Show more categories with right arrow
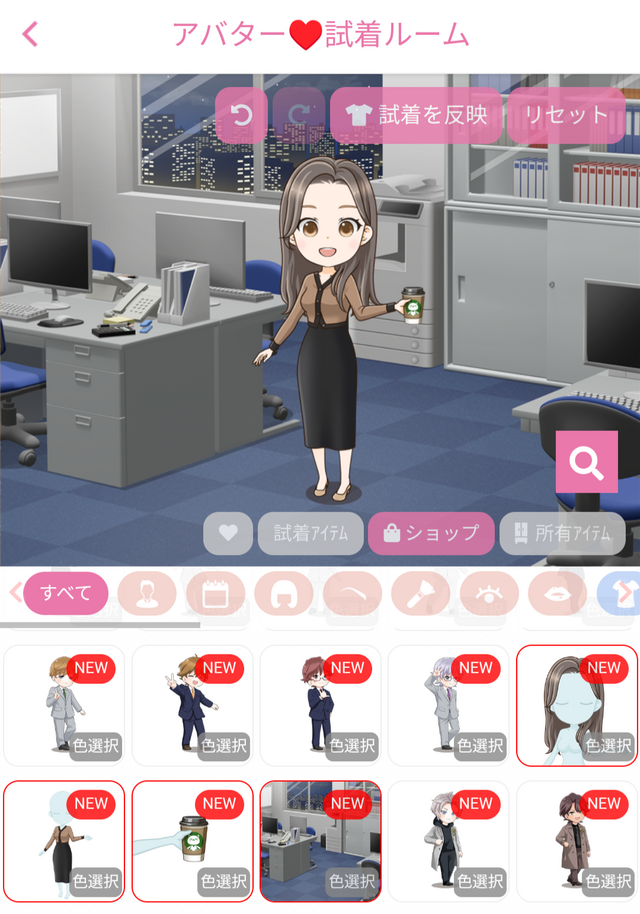The image size is (640, 914). 624,593
